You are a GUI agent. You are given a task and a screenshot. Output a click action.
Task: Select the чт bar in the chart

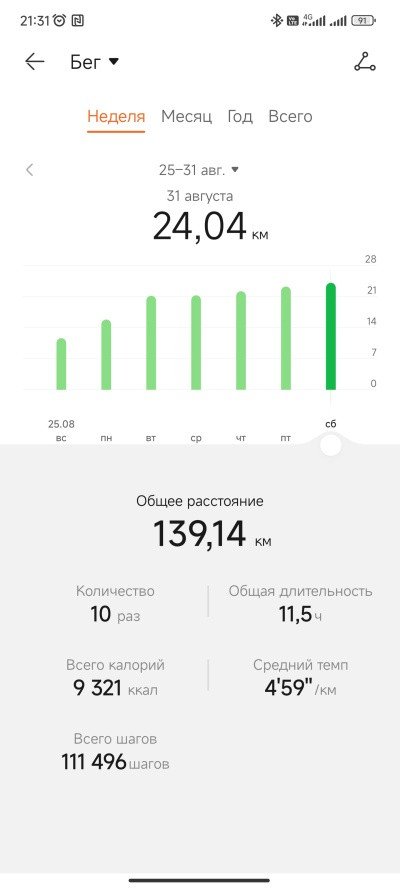point(241,341)
